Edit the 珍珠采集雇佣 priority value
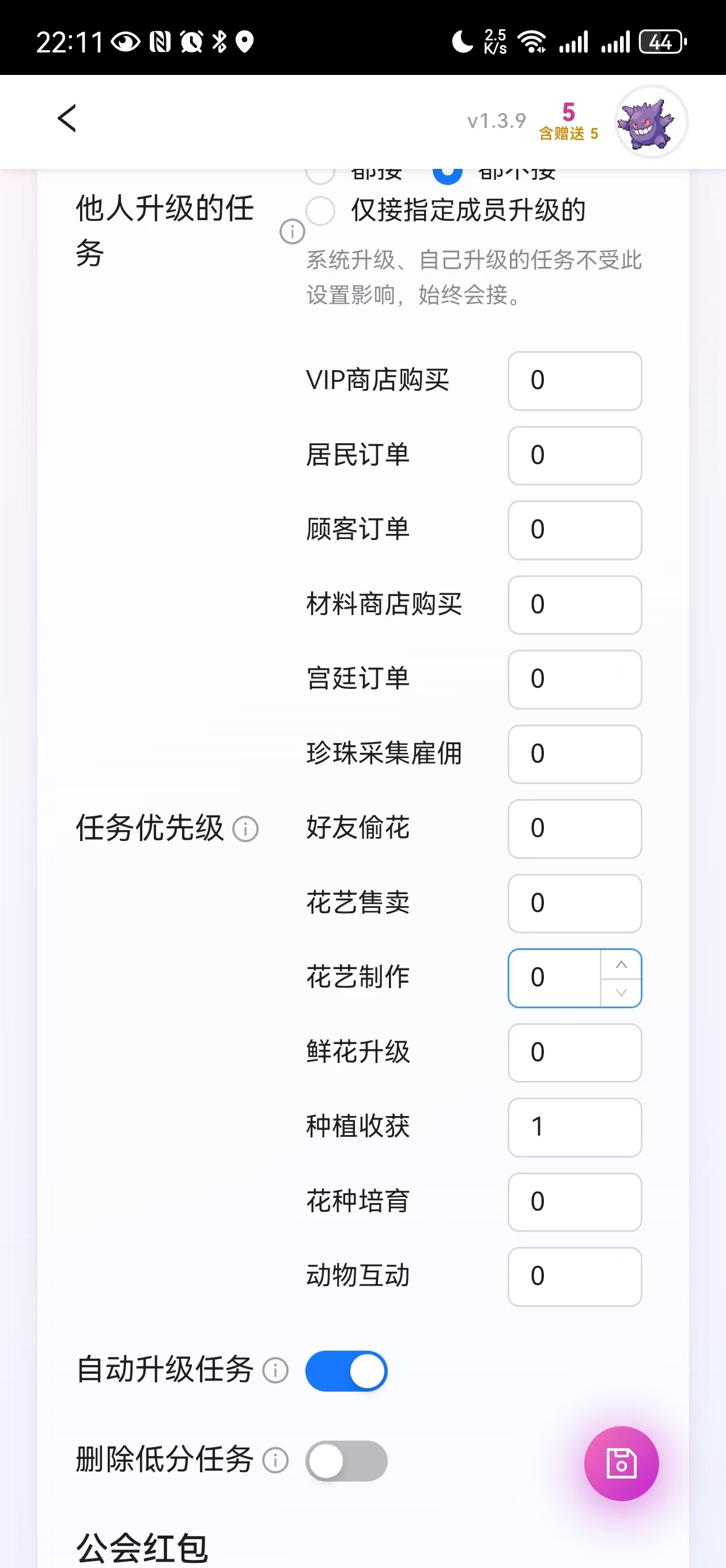This screenshot has height=1568, width=726. pos(574,753)
